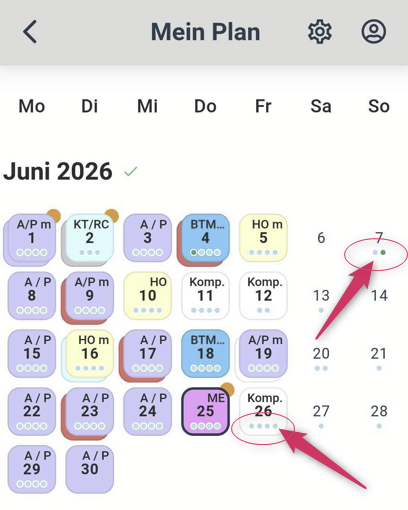Open the ME shift on day 25
This screenshot has width=408, height=510.
205,411
